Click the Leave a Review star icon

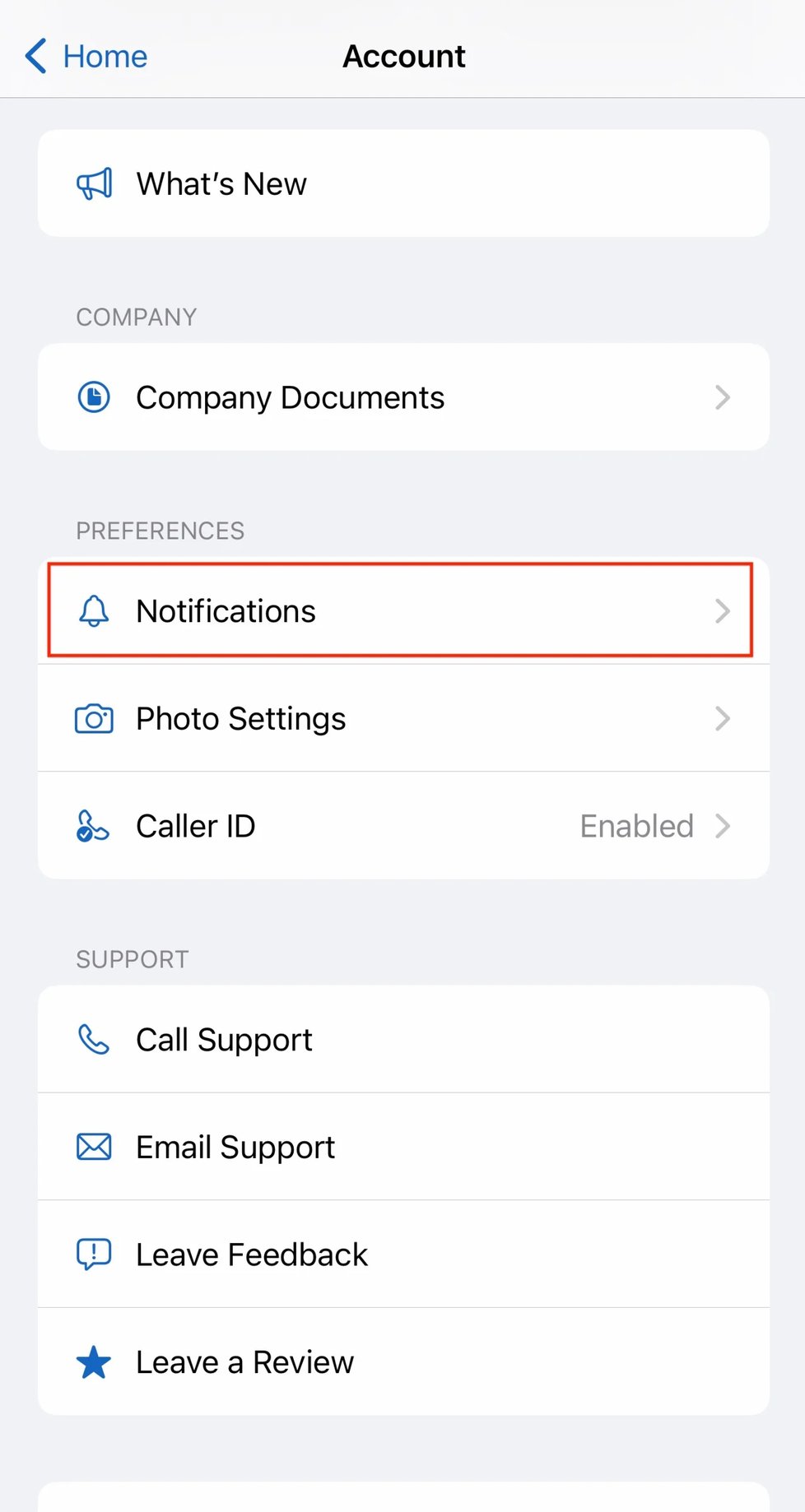[93, 1361]
